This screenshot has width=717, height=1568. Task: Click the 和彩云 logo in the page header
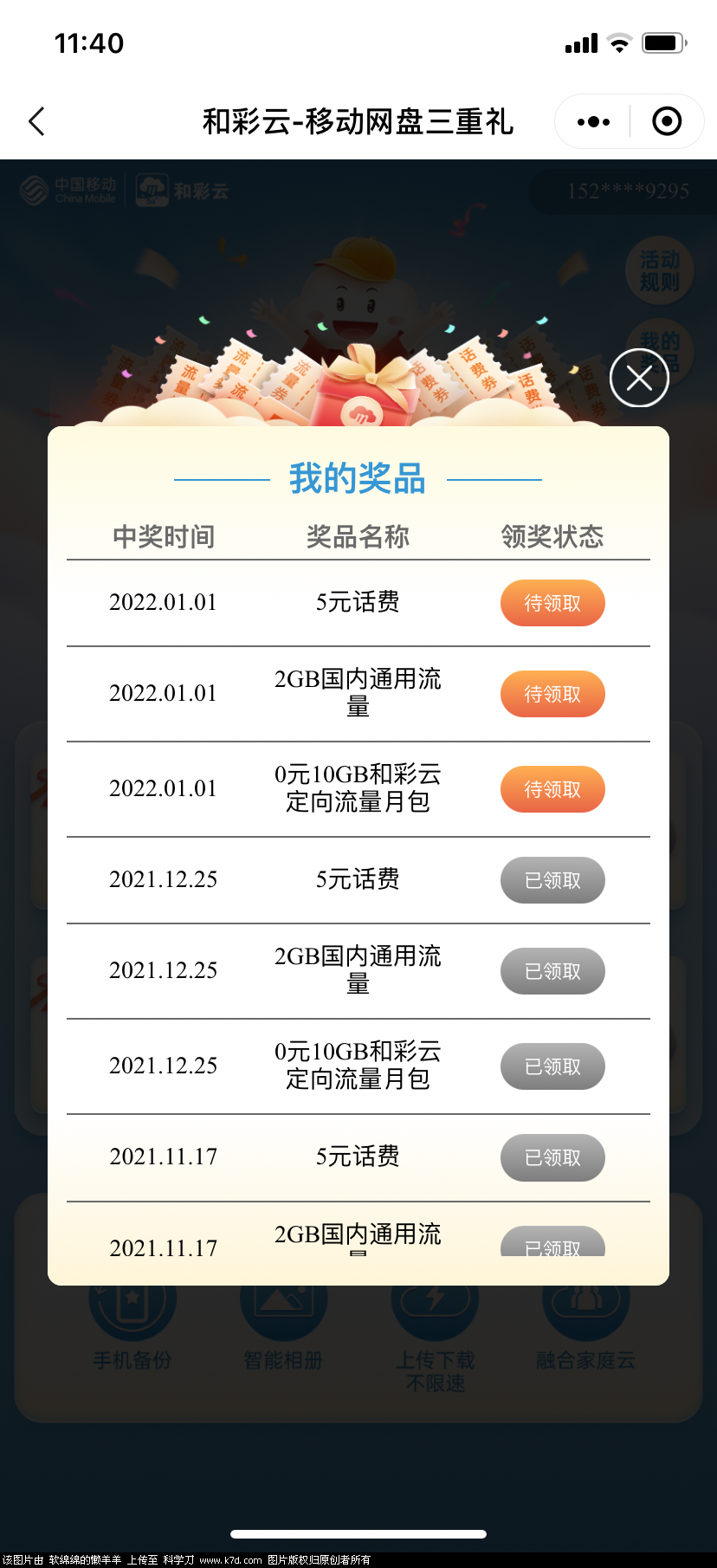tap(182, 190)
